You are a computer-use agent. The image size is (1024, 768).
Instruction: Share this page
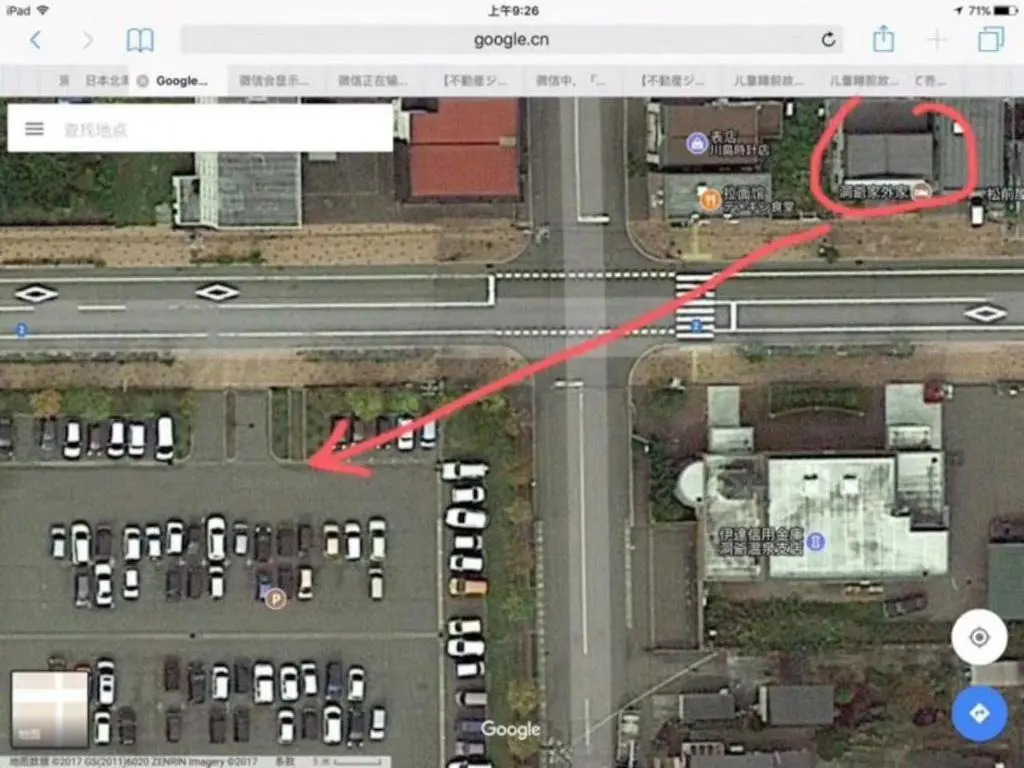pyautogui.click(x=883, y=40)
